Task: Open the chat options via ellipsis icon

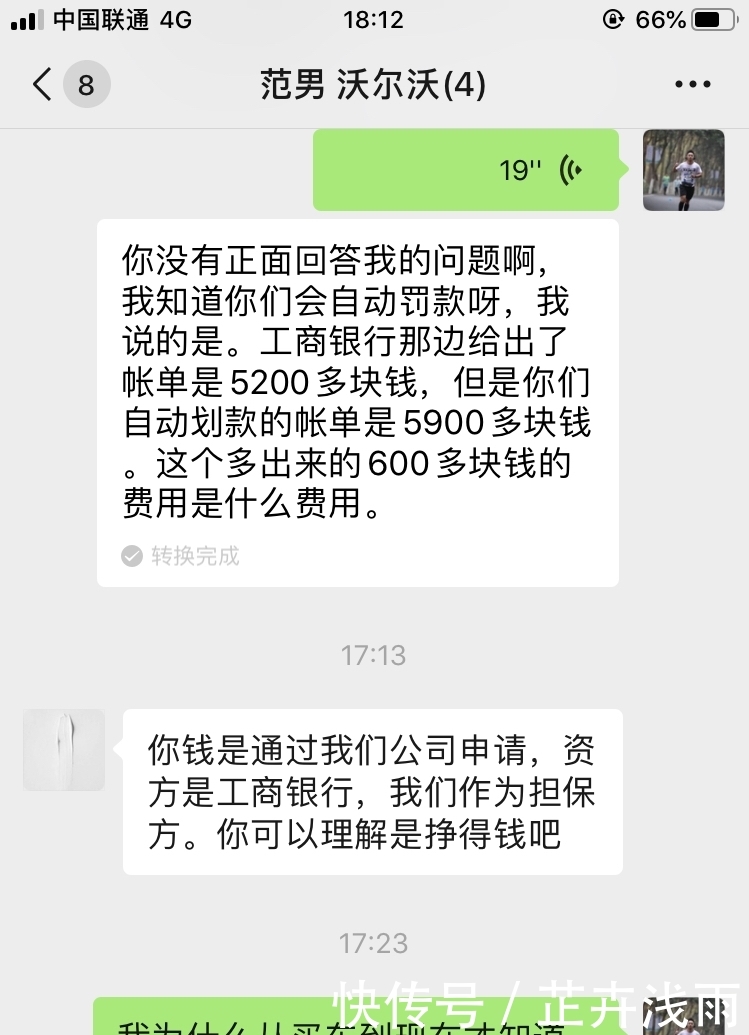Action: point(692,84)
